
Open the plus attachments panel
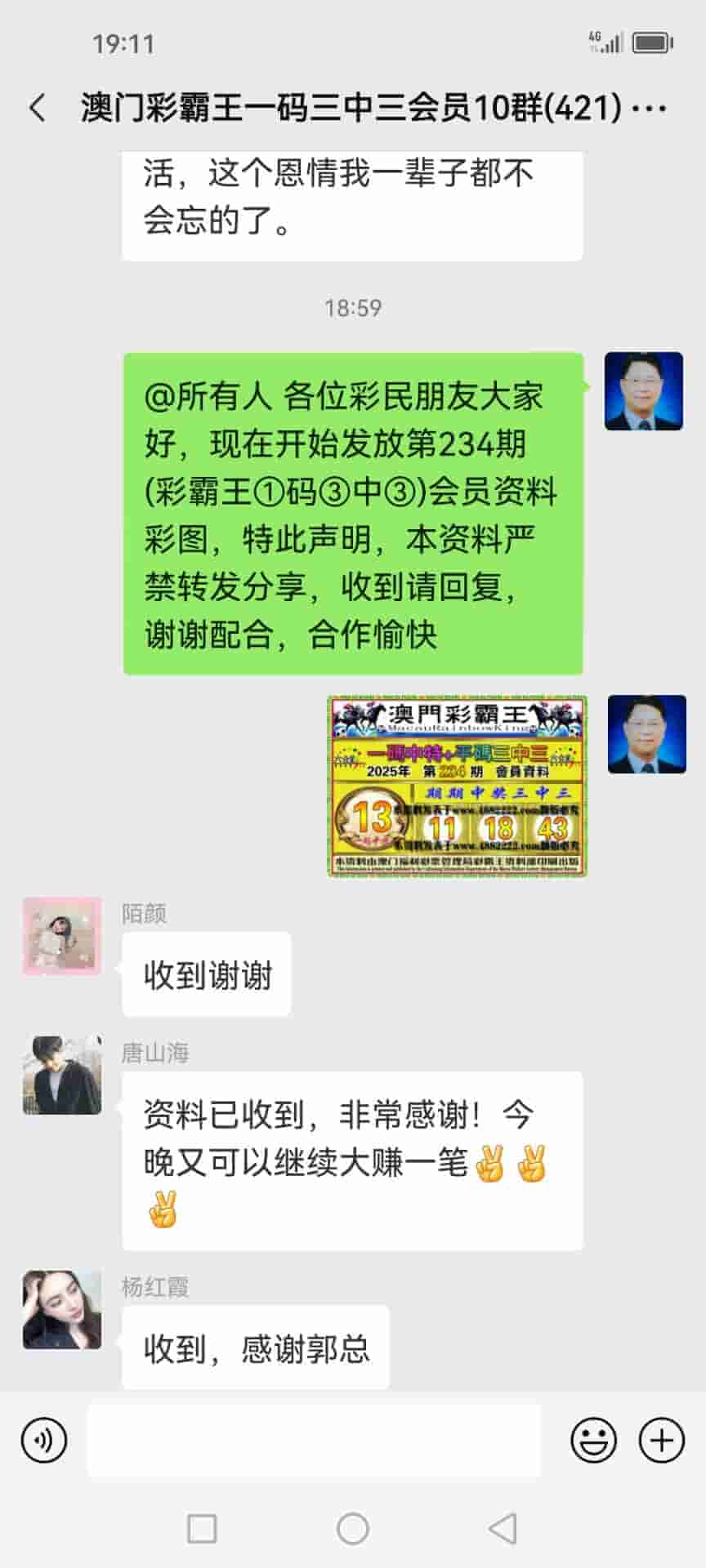click(661, 1440)
